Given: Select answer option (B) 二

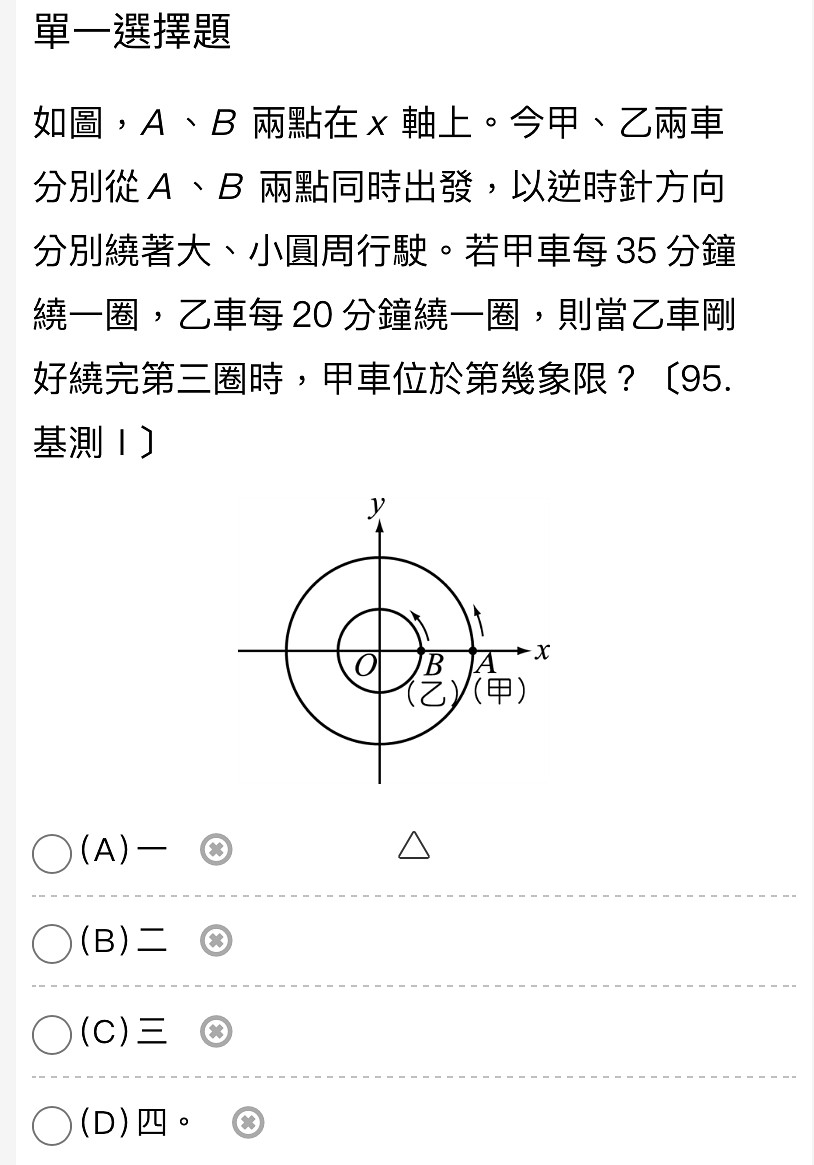Looking at the screenshot, I should 51,943.
